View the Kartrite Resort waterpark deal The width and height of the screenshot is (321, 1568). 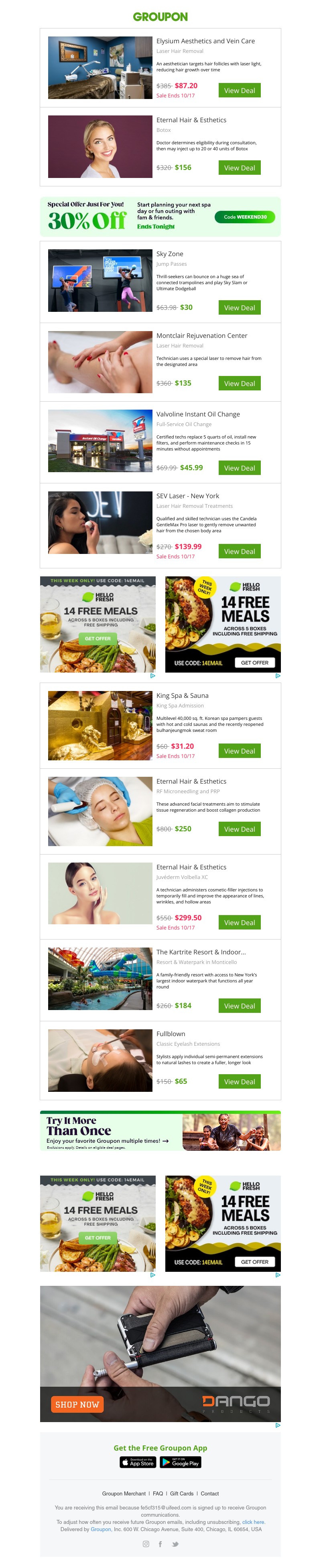[x=239, y=1006]
